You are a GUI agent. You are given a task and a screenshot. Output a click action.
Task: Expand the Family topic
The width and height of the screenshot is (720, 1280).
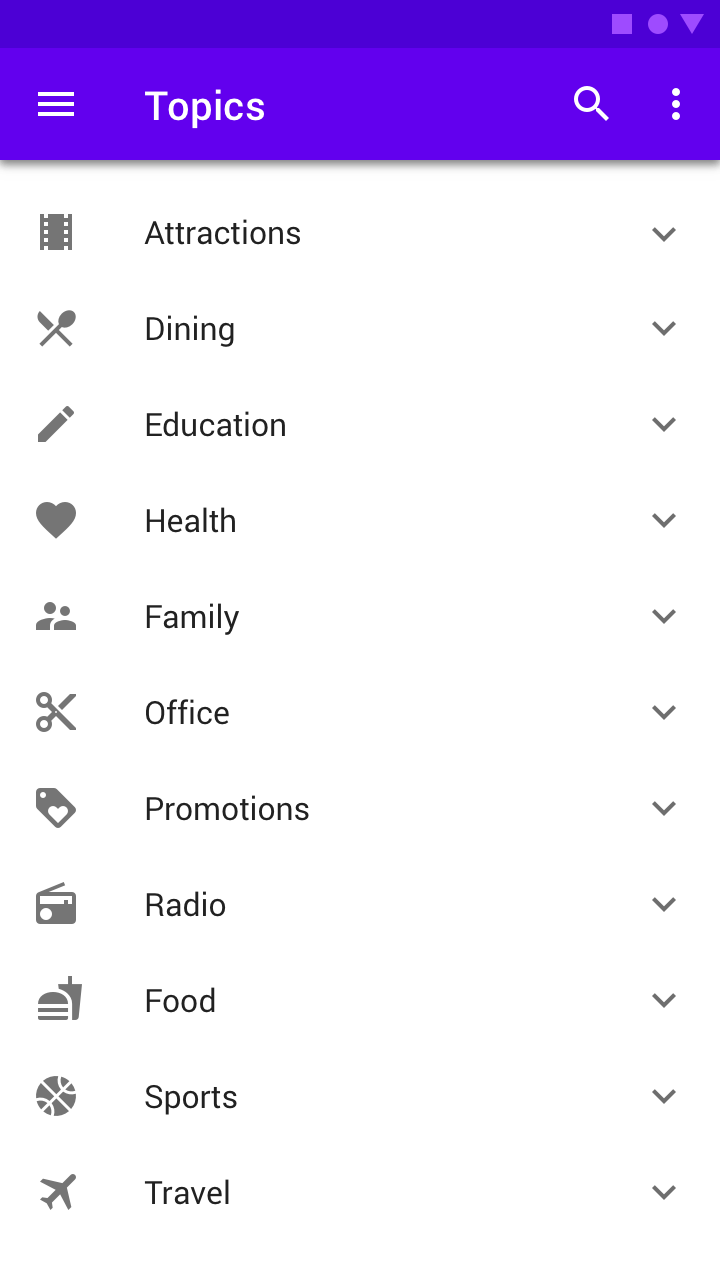click(664, 617)
